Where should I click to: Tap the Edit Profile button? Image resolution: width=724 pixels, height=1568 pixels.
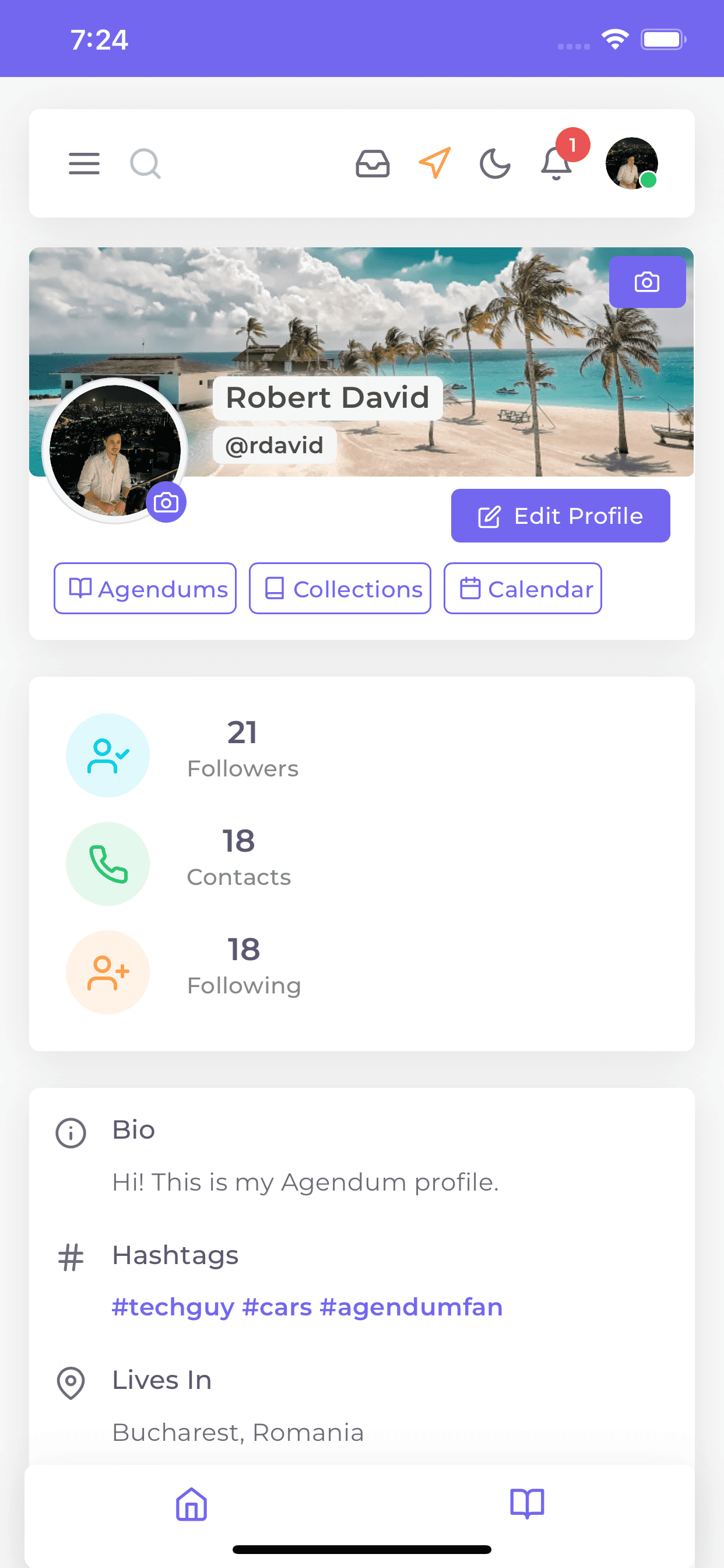pos(560,516)
